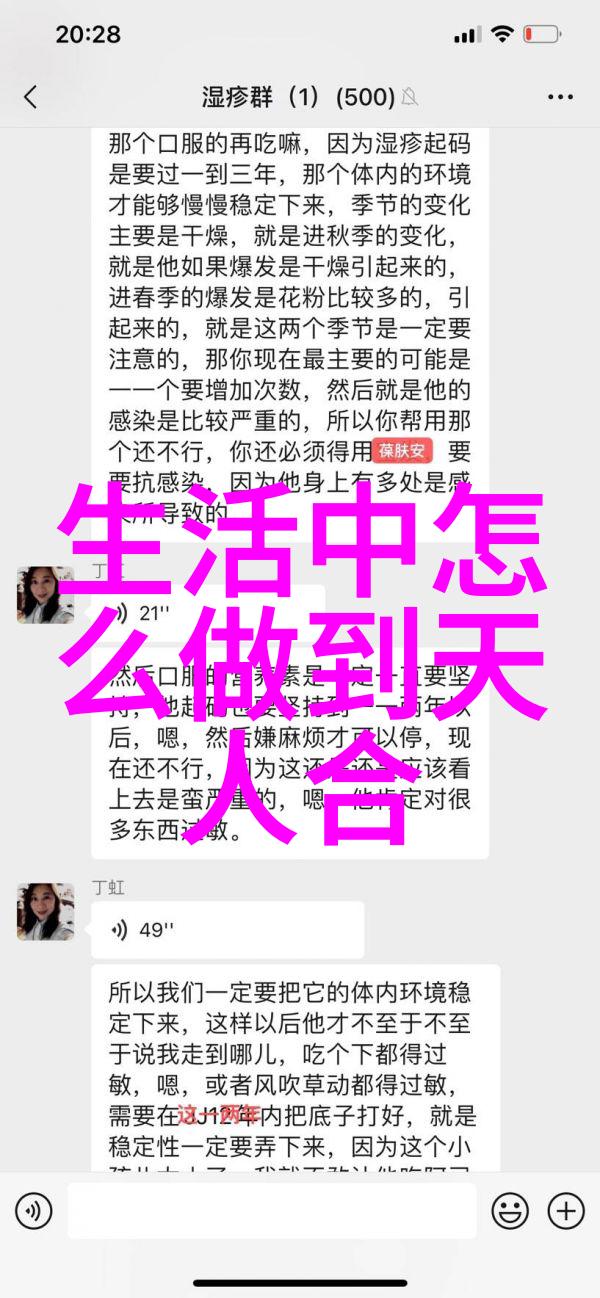Open 丁虹's profile from avatar beside 49'' message

[x=45, y=911]
